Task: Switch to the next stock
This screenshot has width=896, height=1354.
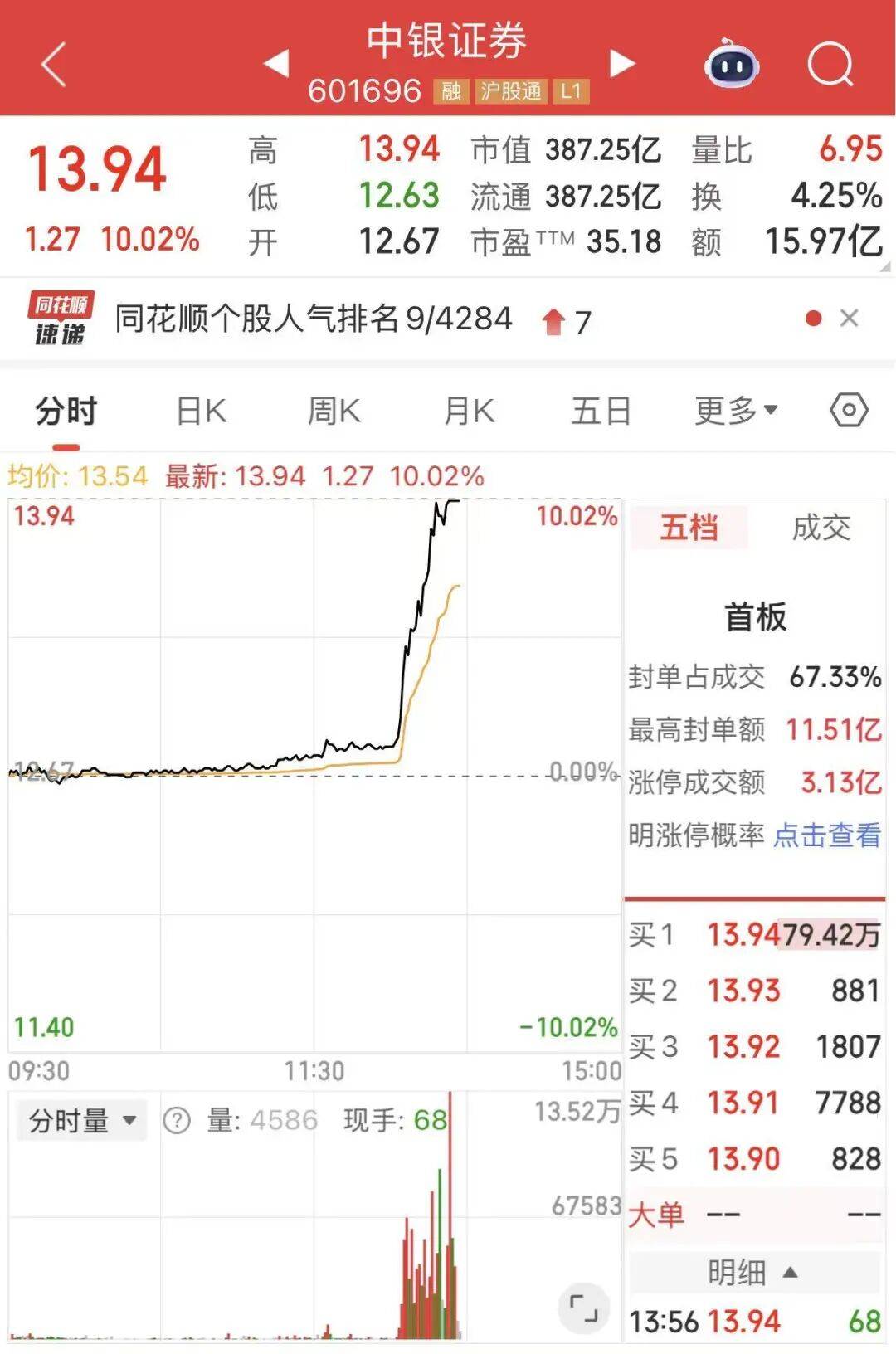Action: pyautogui.click(x=622, y=63)
